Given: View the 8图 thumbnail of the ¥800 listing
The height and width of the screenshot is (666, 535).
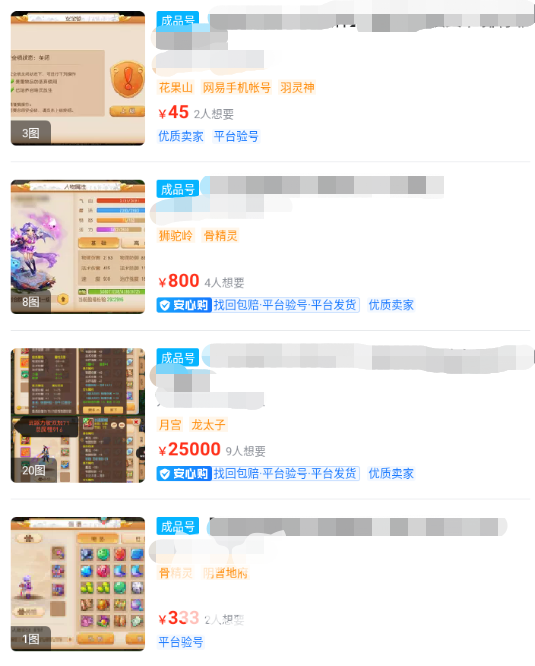Looking at the screenshot, I should pyautogui.click(x=78, y=247).
